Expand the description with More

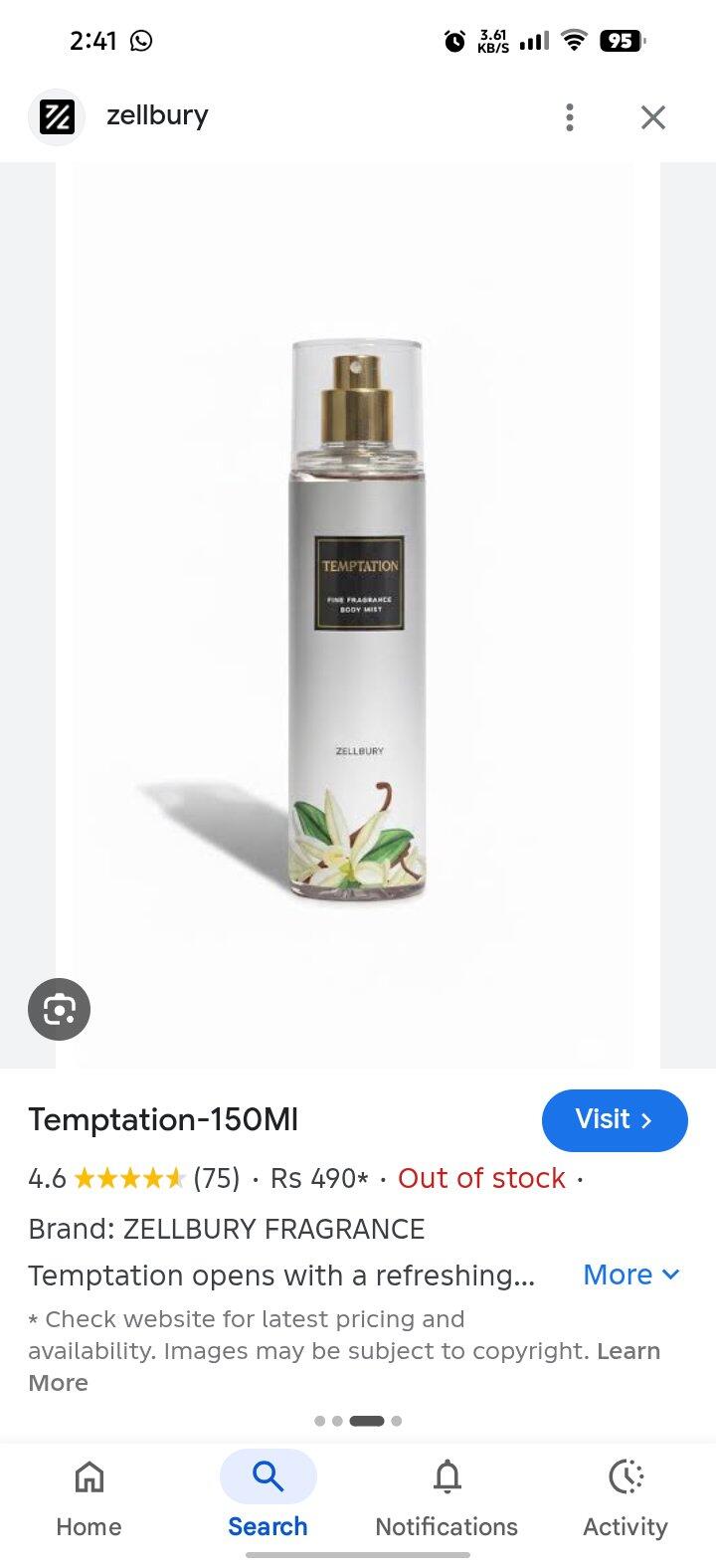coord(631,1274)
